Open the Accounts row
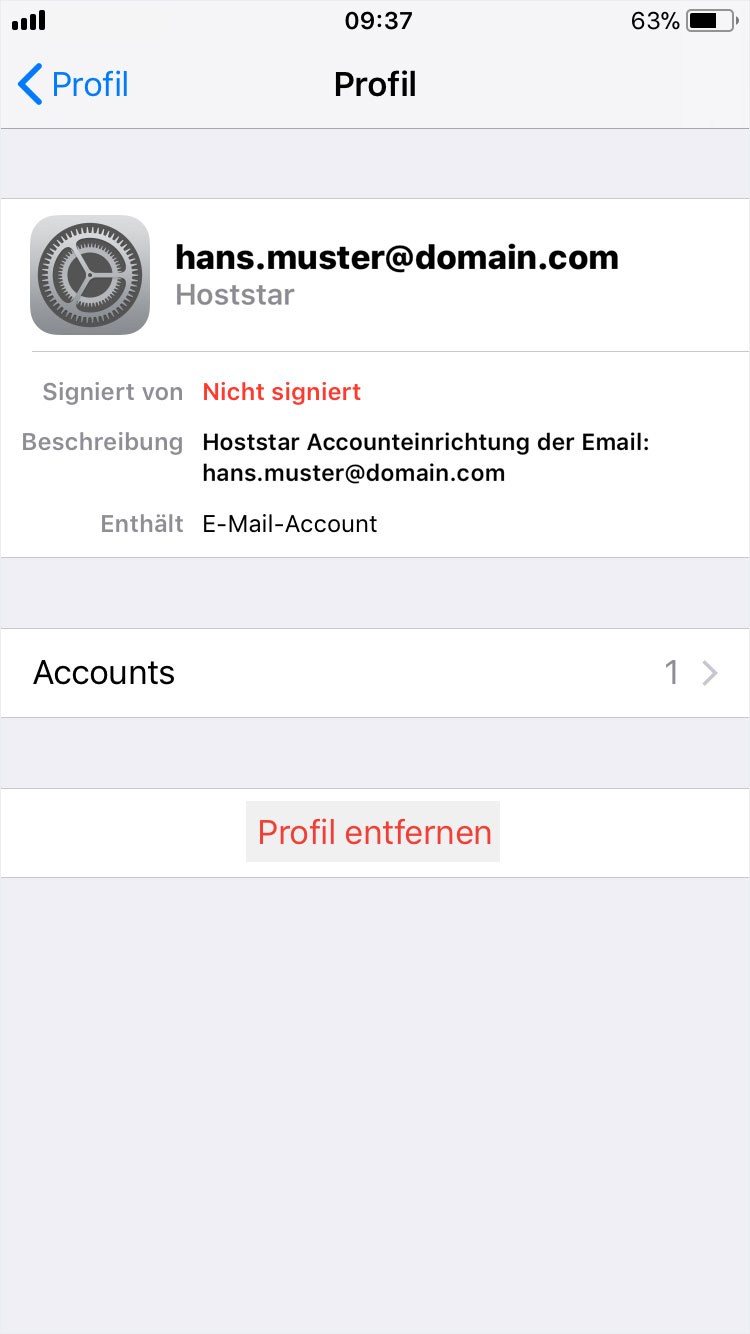This screenshot has height=1334, width=750. 375,673
